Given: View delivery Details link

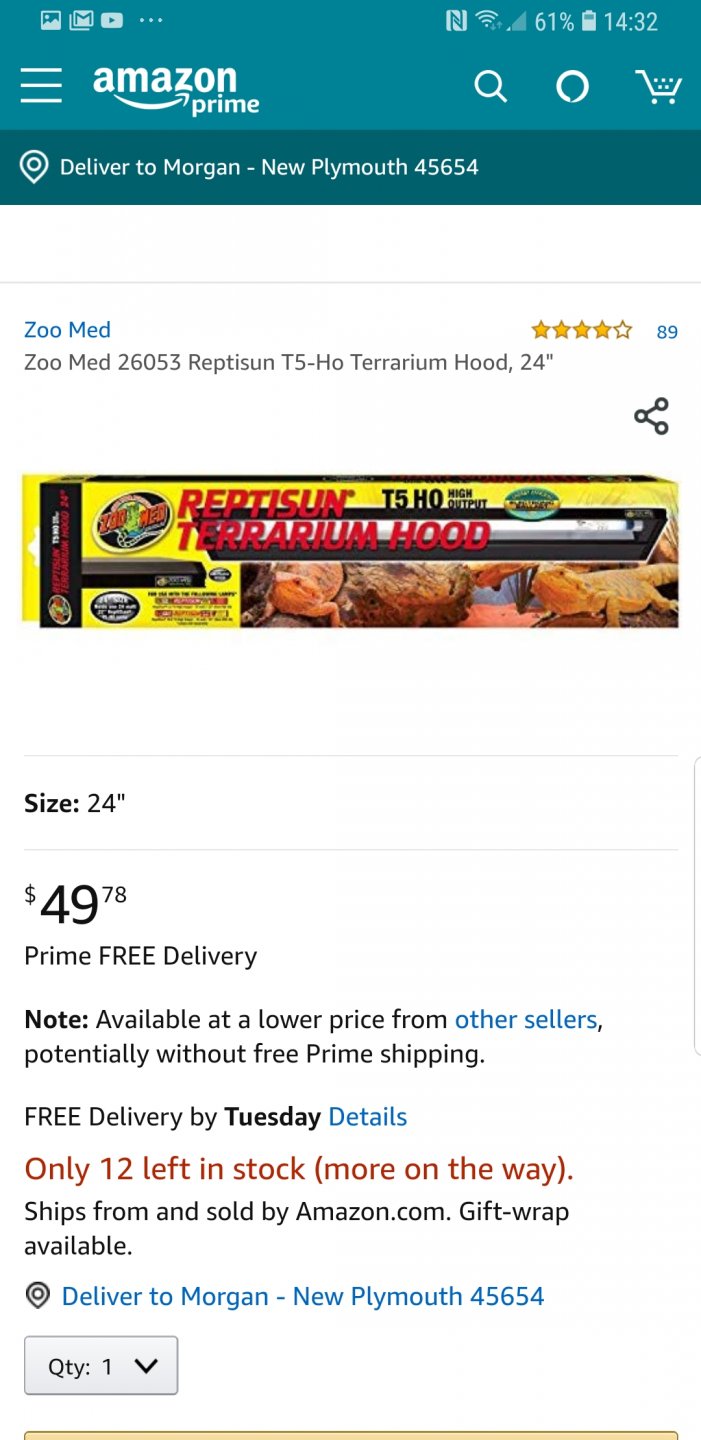Looking at the screenshot, I should pyautogui.click(x=367, y=1117).
